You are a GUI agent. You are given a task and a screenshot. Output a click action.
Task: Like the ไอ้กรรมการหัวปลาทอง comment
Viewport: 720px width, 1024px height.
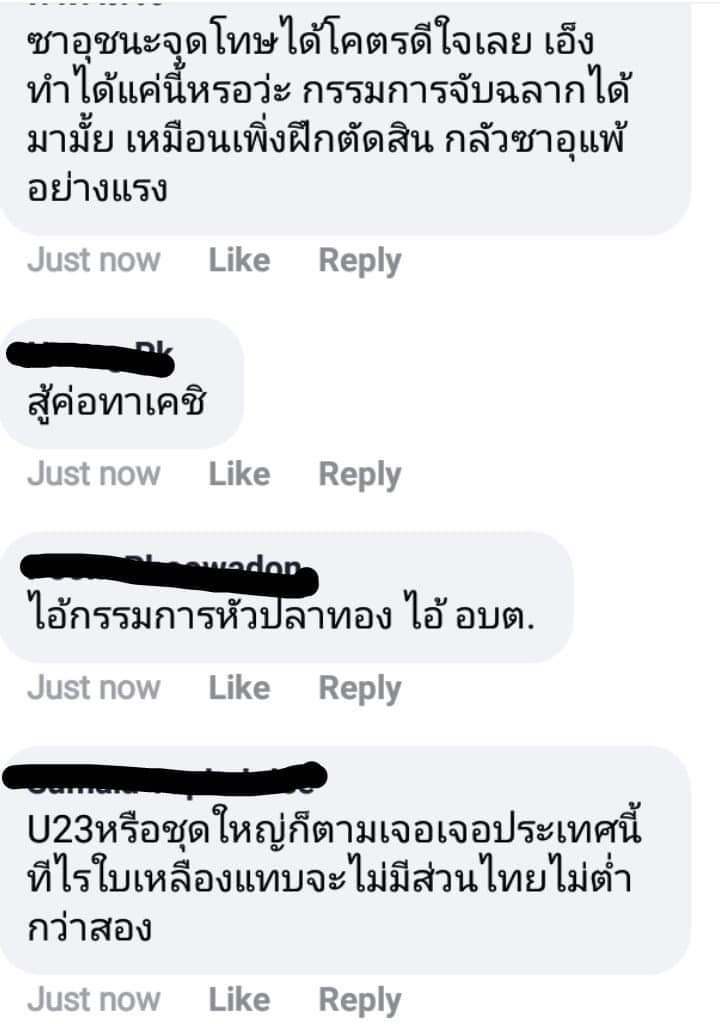[x=239, y=688]
